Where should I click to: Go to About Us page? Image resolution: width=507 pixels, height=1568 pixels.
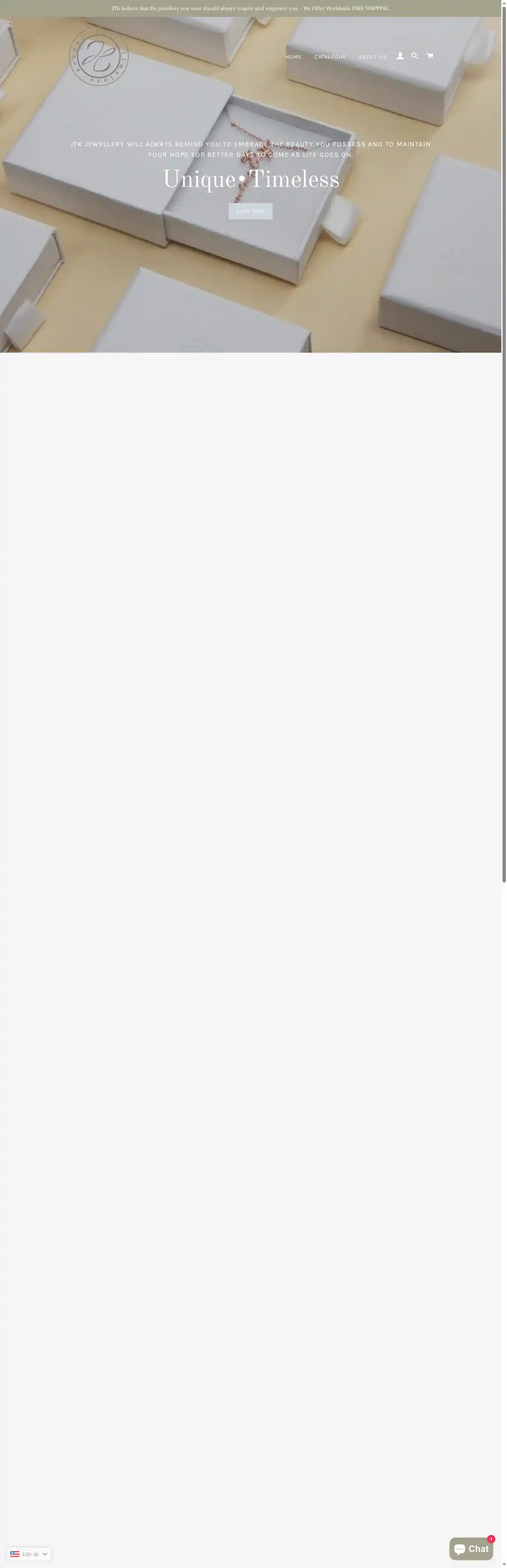372,57
